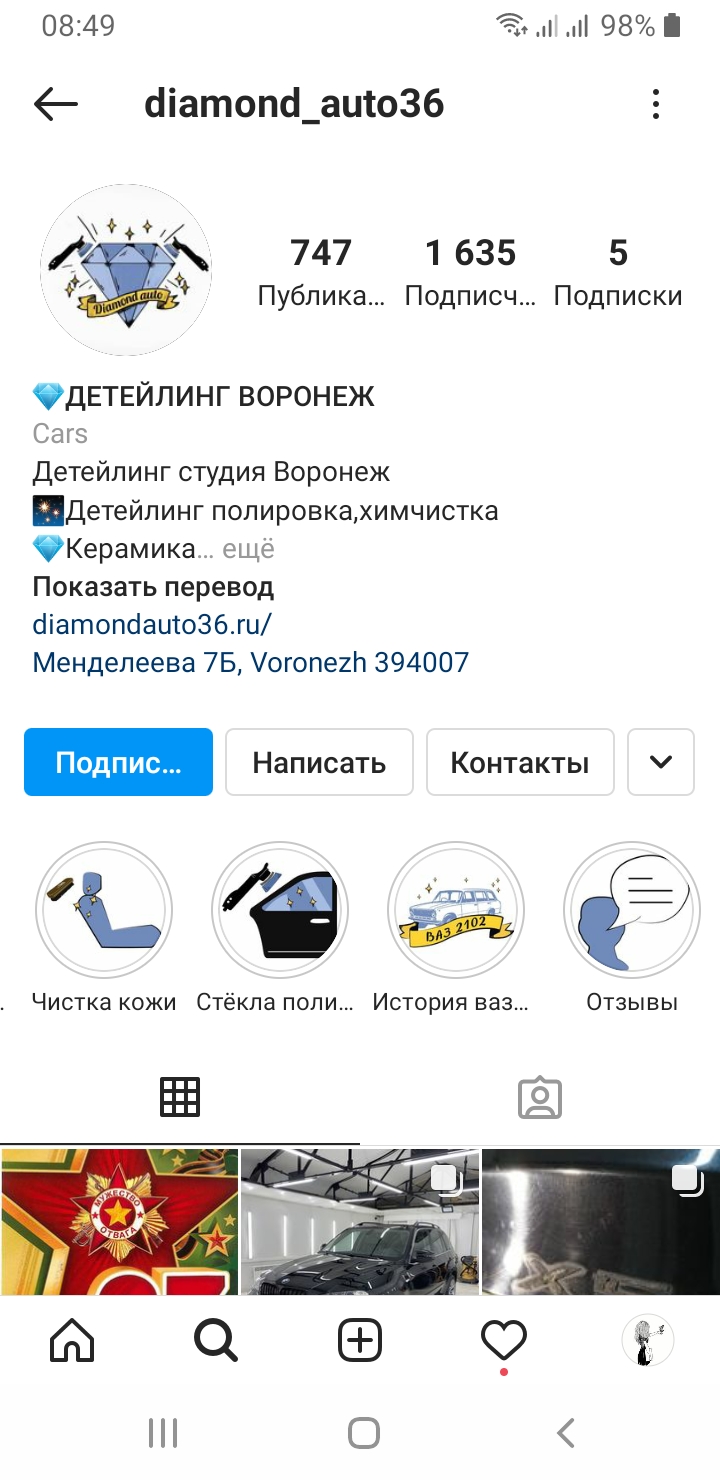Toggle follow state with the Подпис... button
720x1480 pixels.
(x=118, y=762)
